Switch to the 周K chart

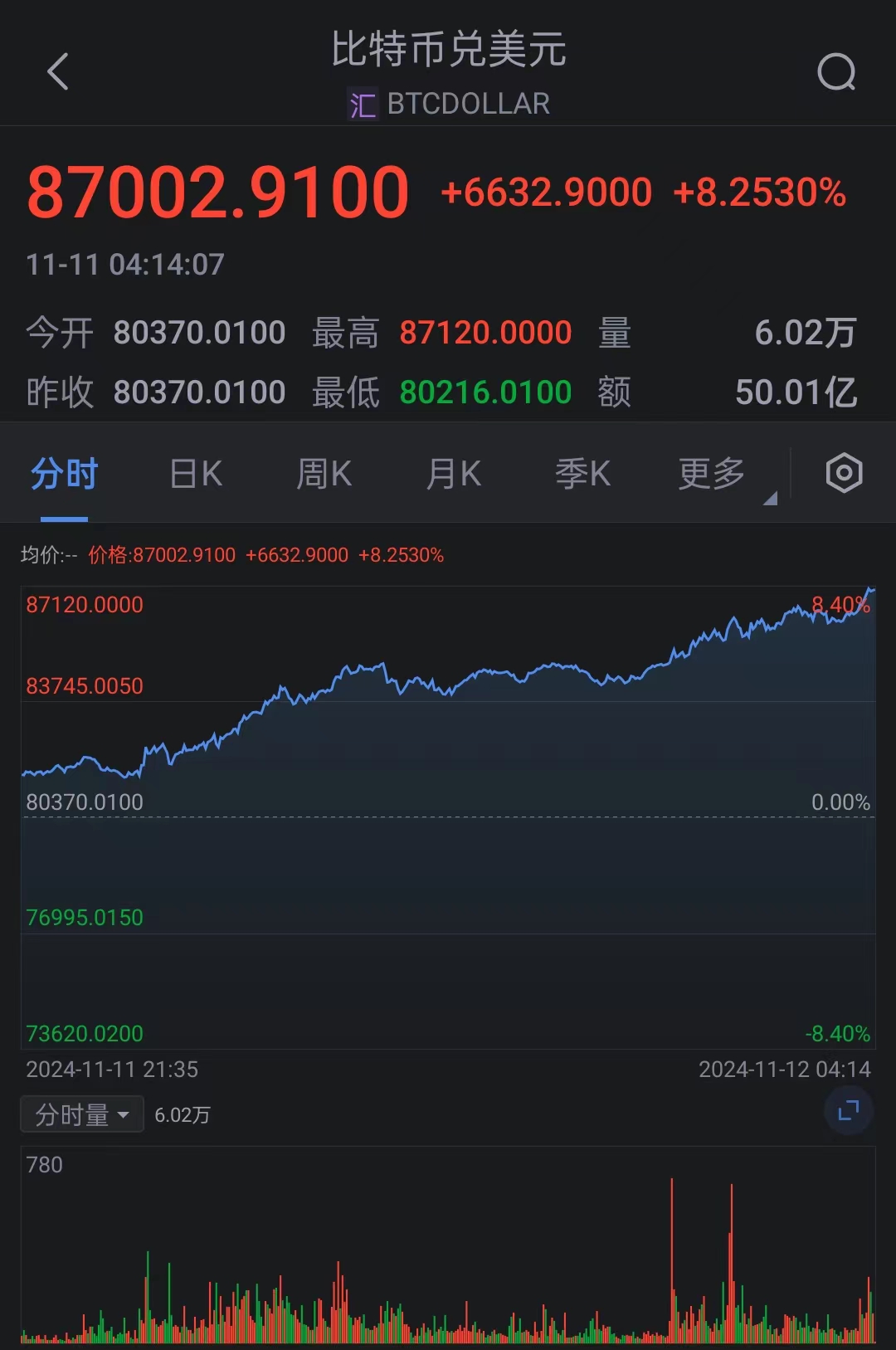pyautogui.click(x=324, y=475)
